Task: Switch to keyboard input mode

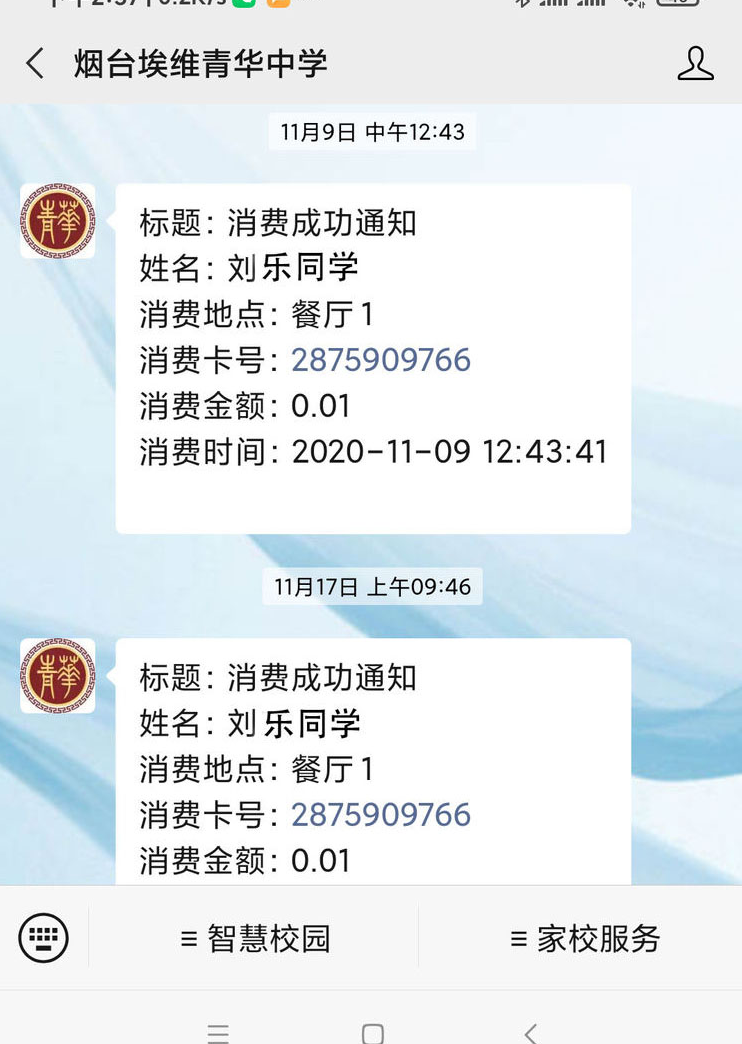Action: point(44,938)
